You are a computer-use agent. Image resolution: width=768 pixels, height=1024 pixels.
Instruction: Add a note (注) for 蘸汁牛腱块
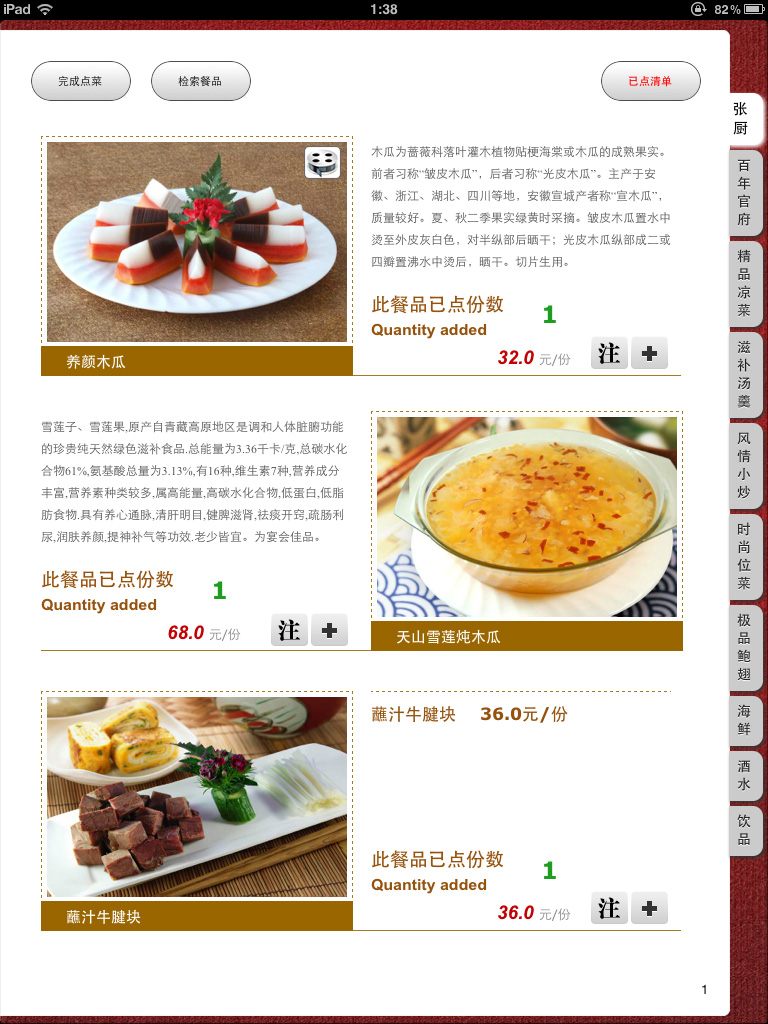609,908
